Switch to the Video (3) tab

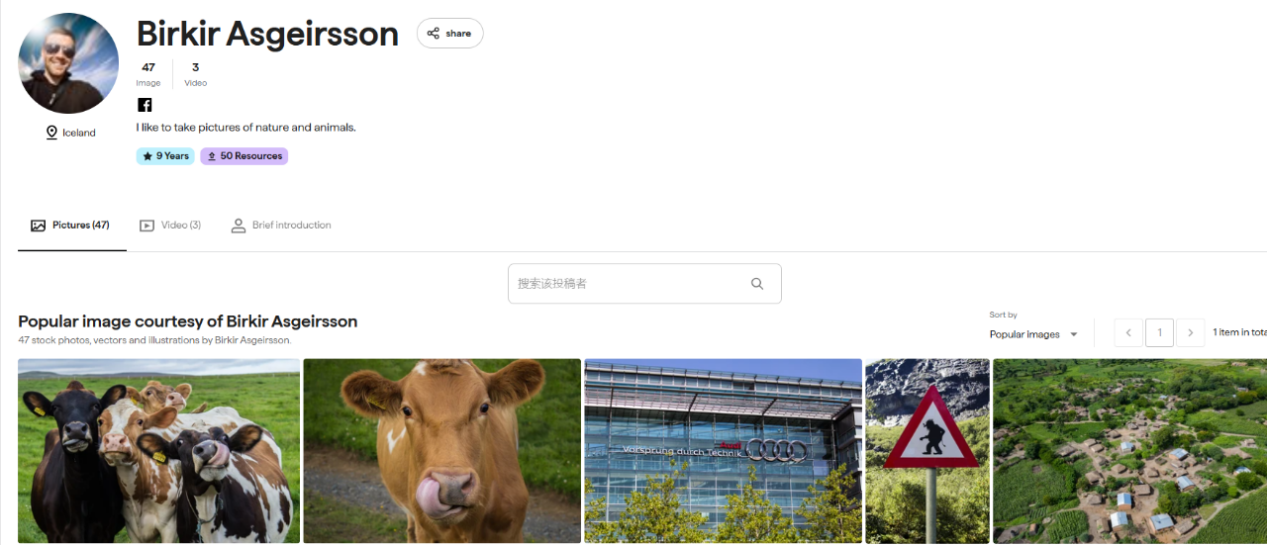click(170, 225)
